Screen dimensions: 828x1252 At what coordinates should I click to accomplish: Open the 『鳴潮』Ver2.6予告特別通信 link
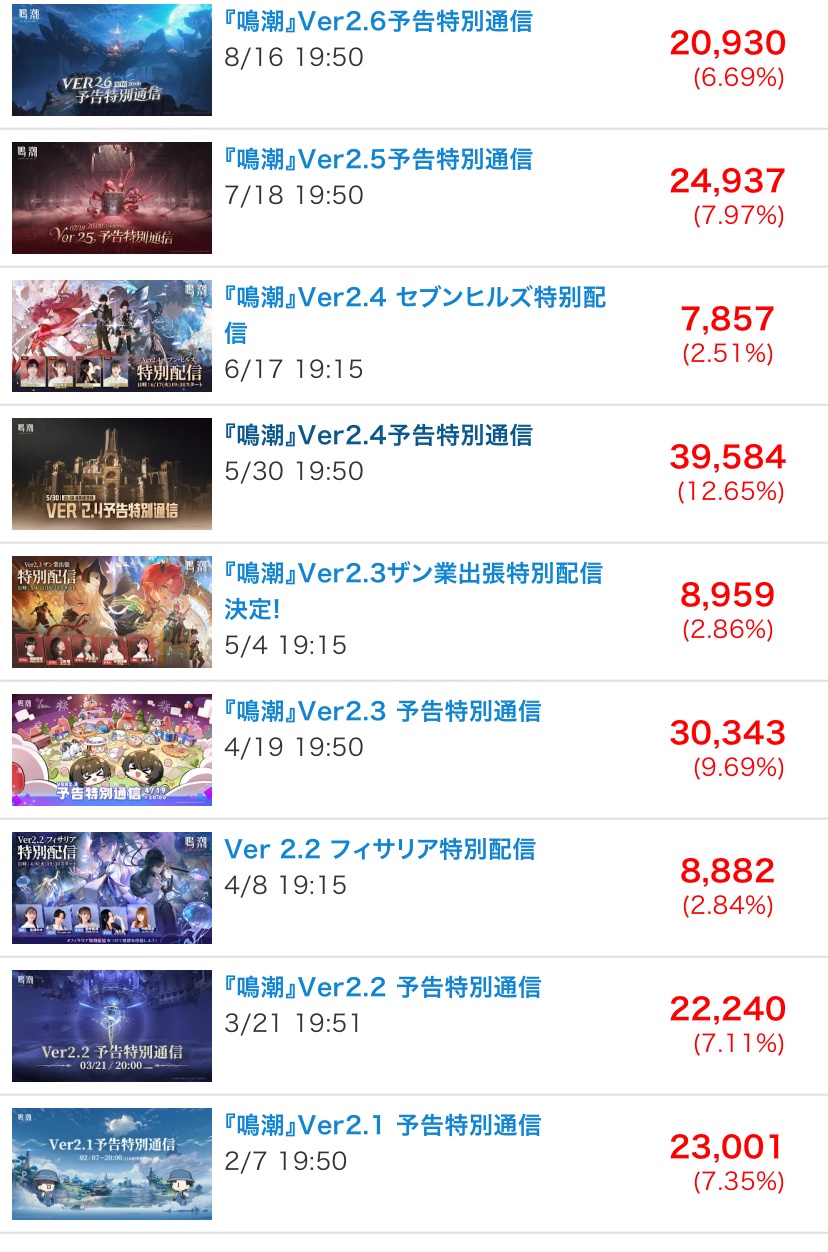378,21
